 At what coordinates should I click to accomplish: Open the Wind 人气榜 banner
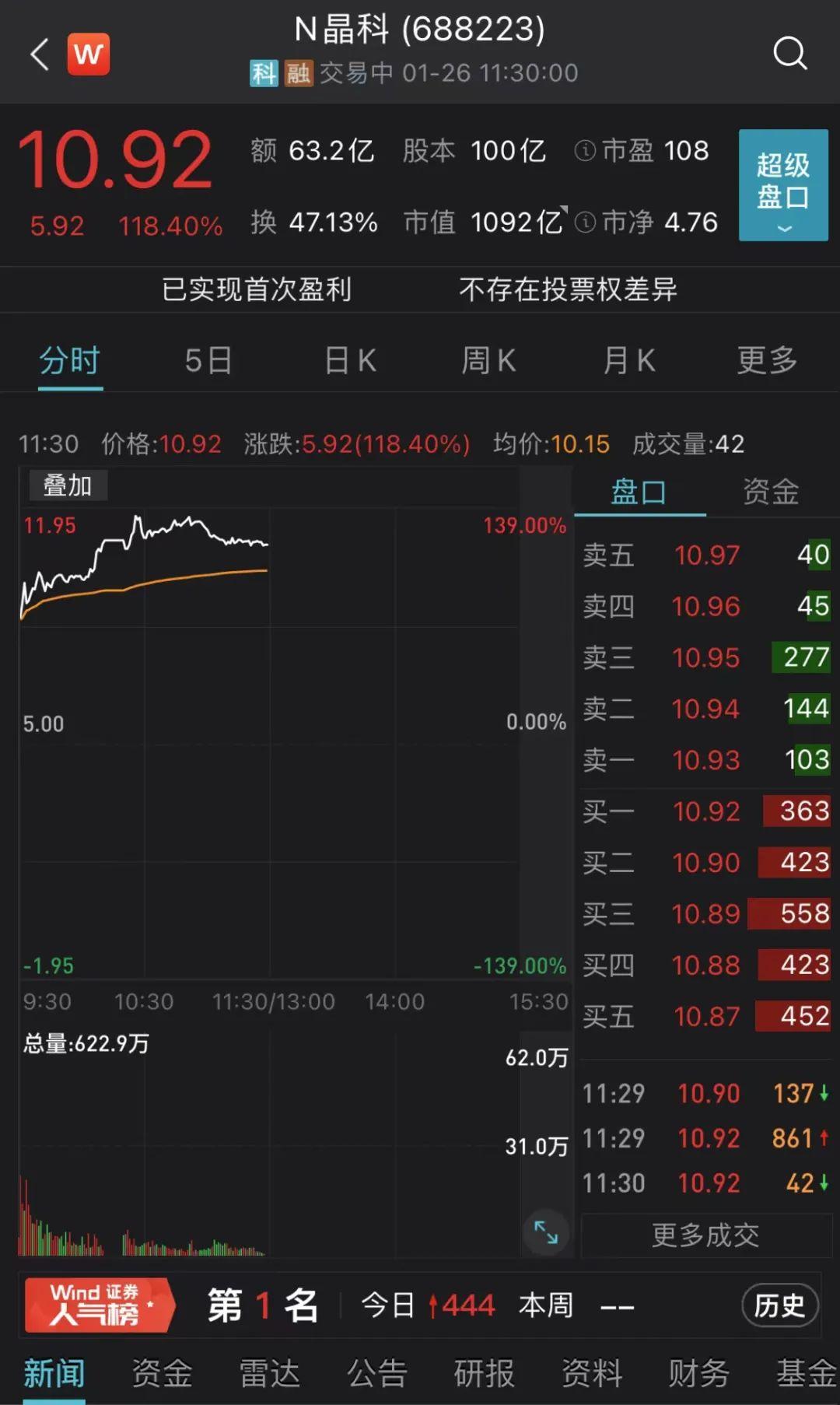(98, 1305)
